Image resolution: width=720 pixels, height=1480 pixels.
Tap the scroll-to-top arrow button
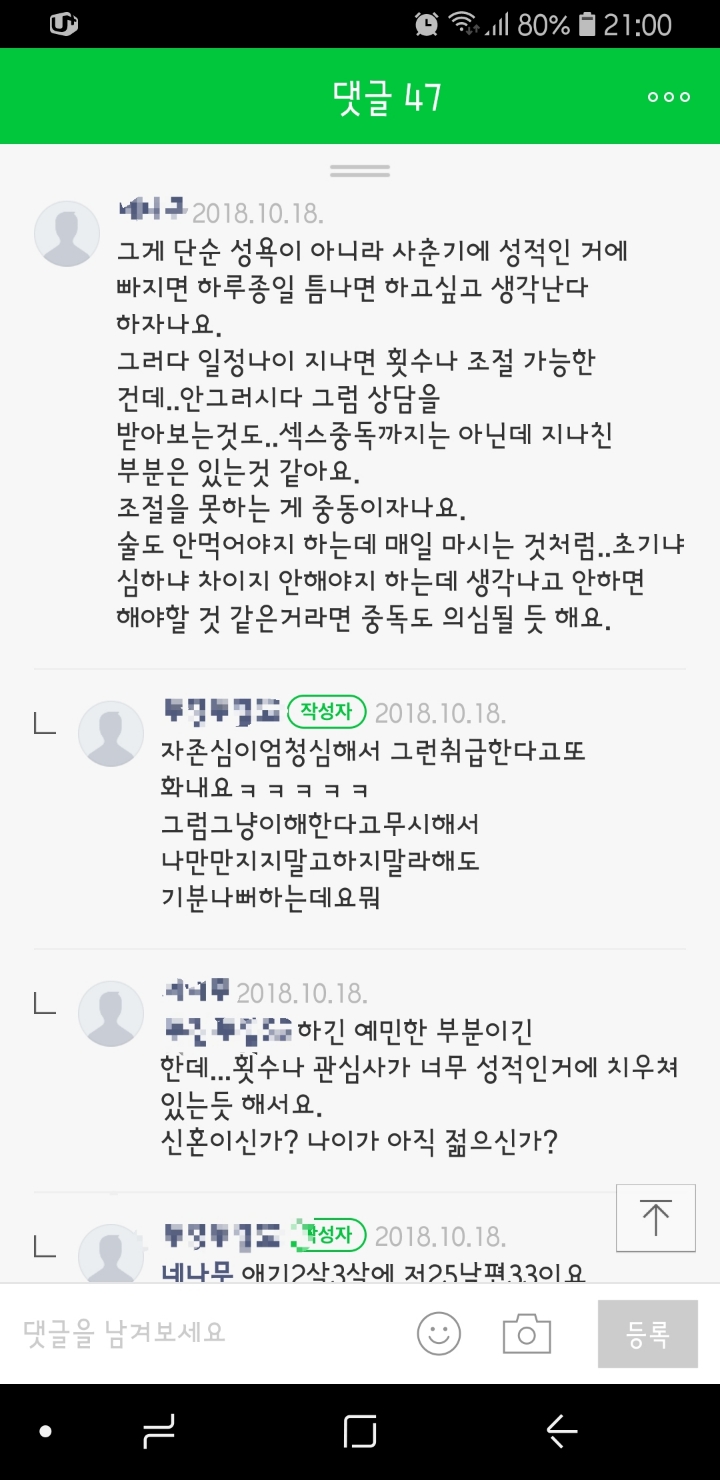click(x=655, y=1218)
